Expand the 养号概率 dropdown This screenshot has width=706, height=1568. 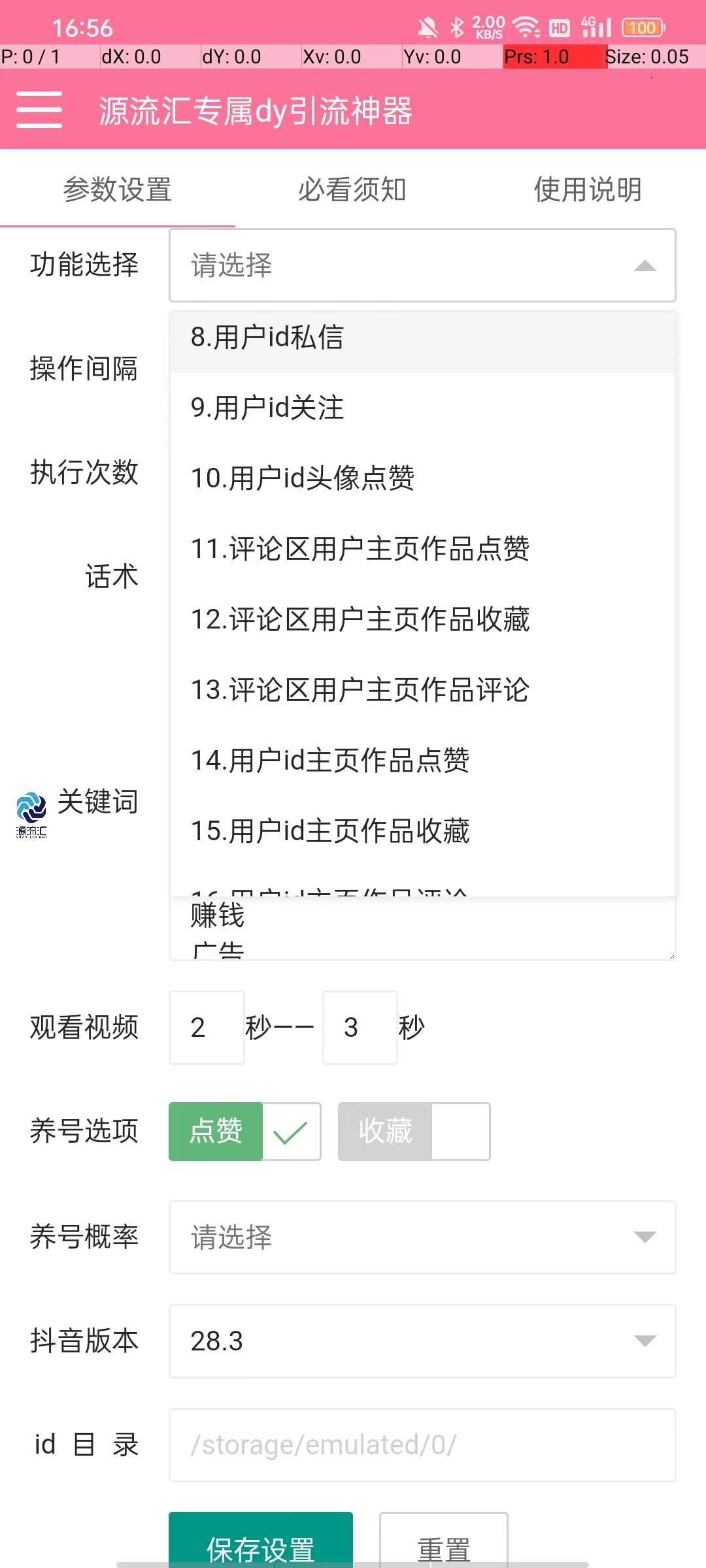click(422, 1237)
